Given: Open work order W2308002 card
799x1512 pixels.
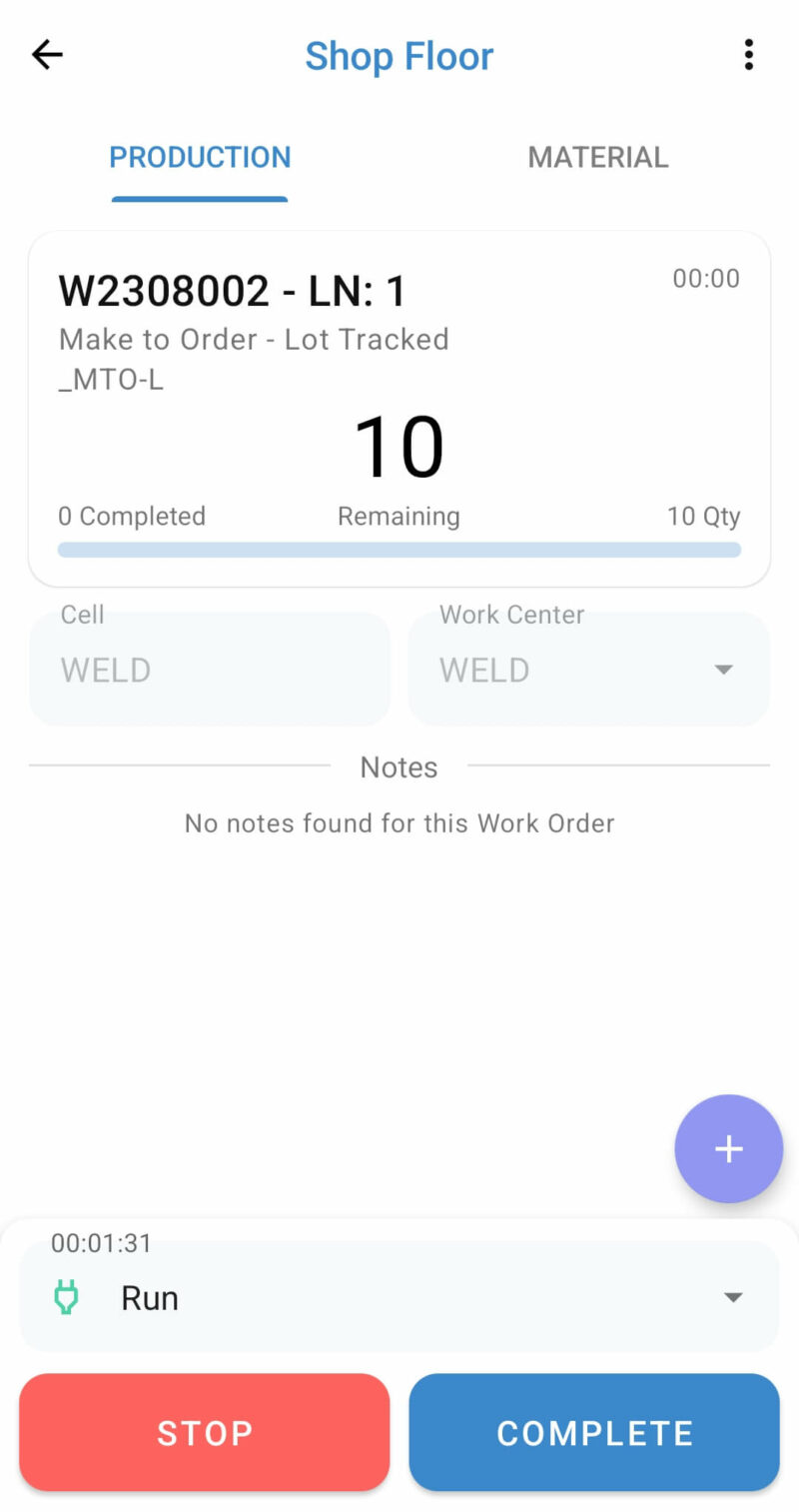Looking at the screenshot, I should 399,408.
